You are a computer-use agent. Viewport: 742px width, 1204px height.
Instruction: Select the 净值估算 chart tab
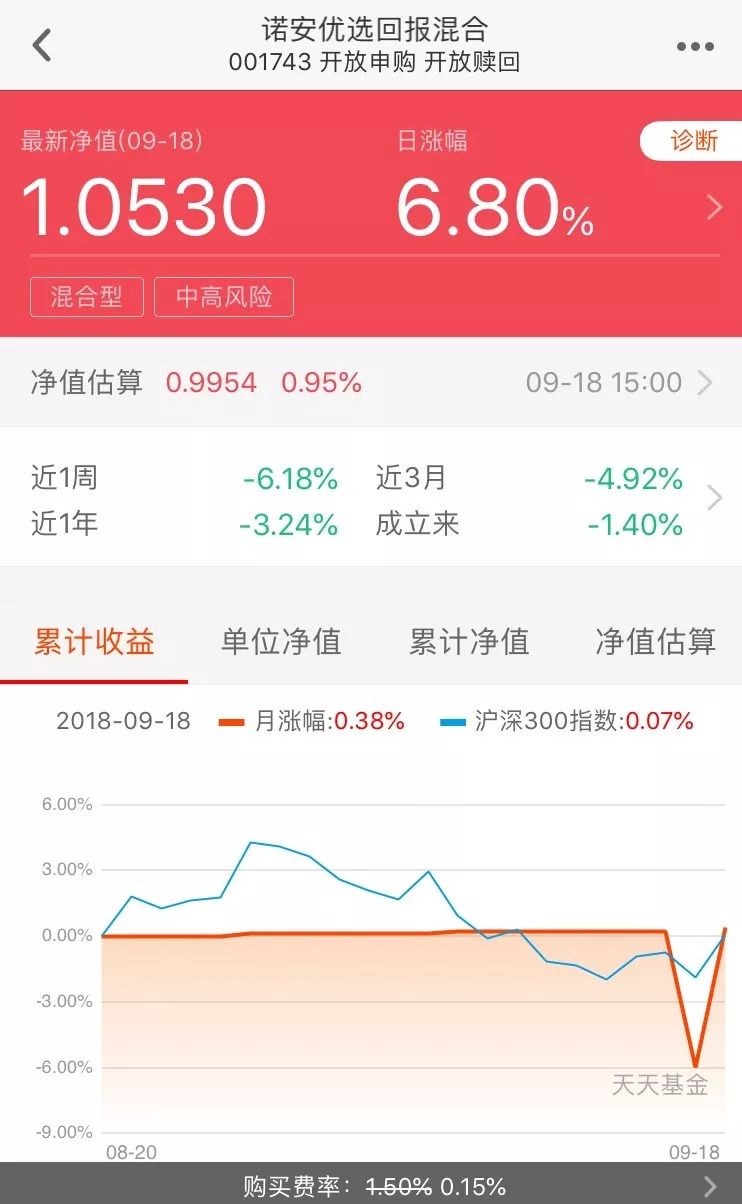coord(655,642)
